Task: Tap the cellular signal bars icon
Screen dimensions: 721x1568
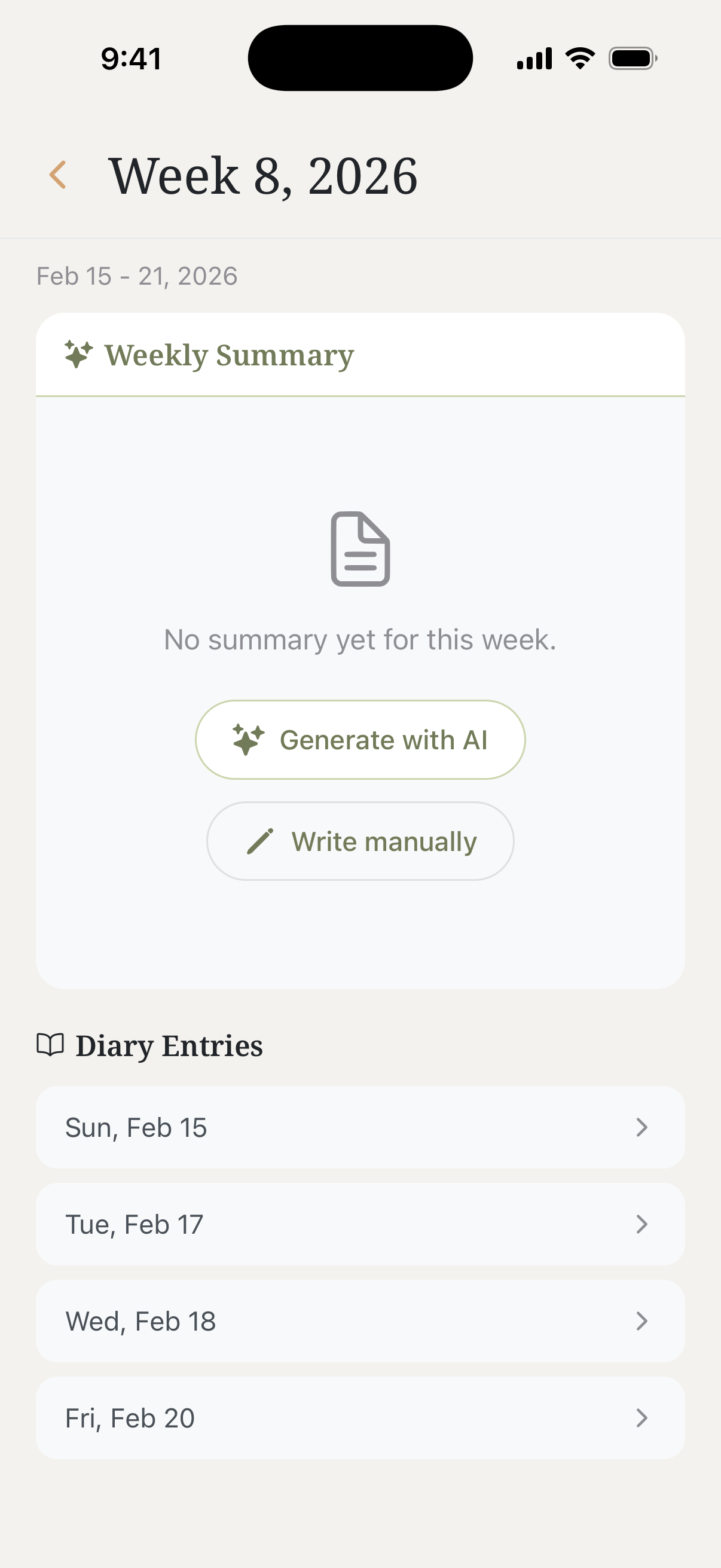Action: point(534,57)
